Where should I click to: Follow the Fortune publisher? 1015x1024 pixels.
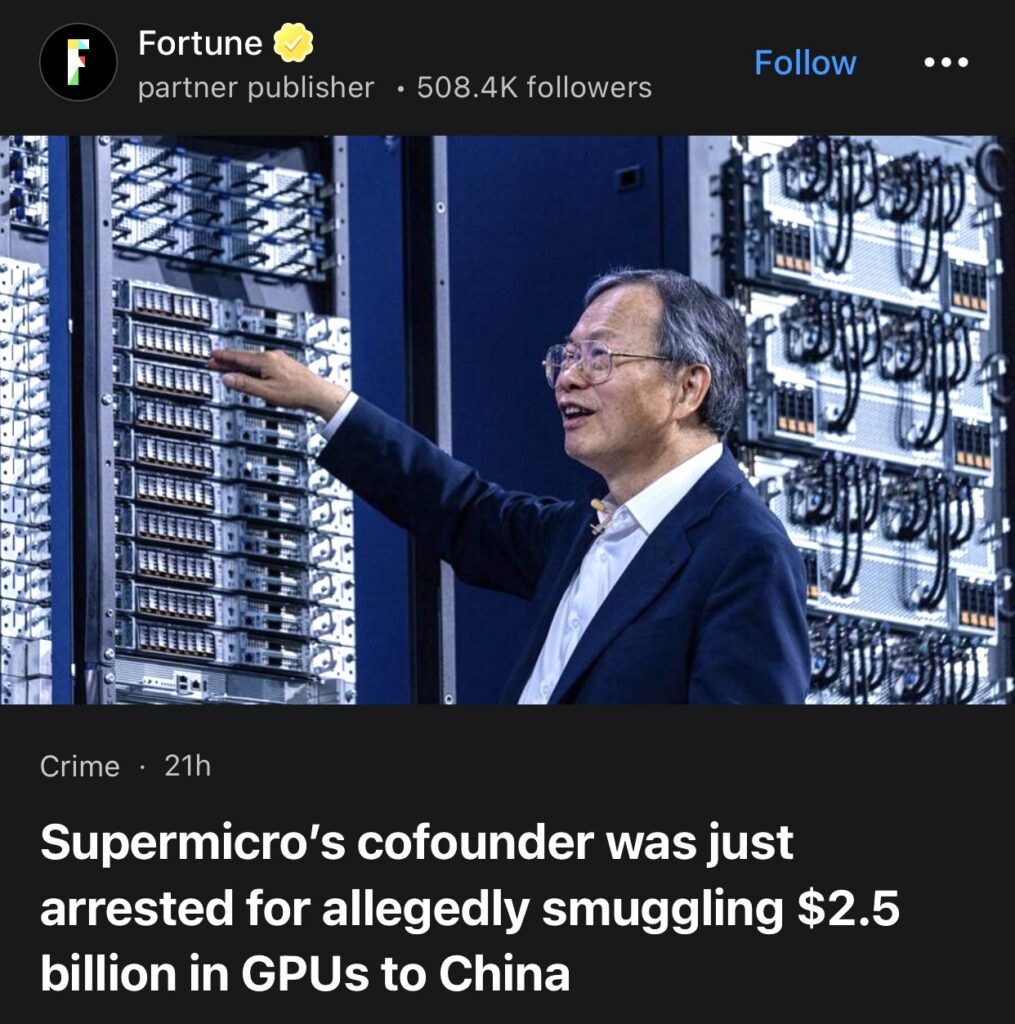point(804,63)
